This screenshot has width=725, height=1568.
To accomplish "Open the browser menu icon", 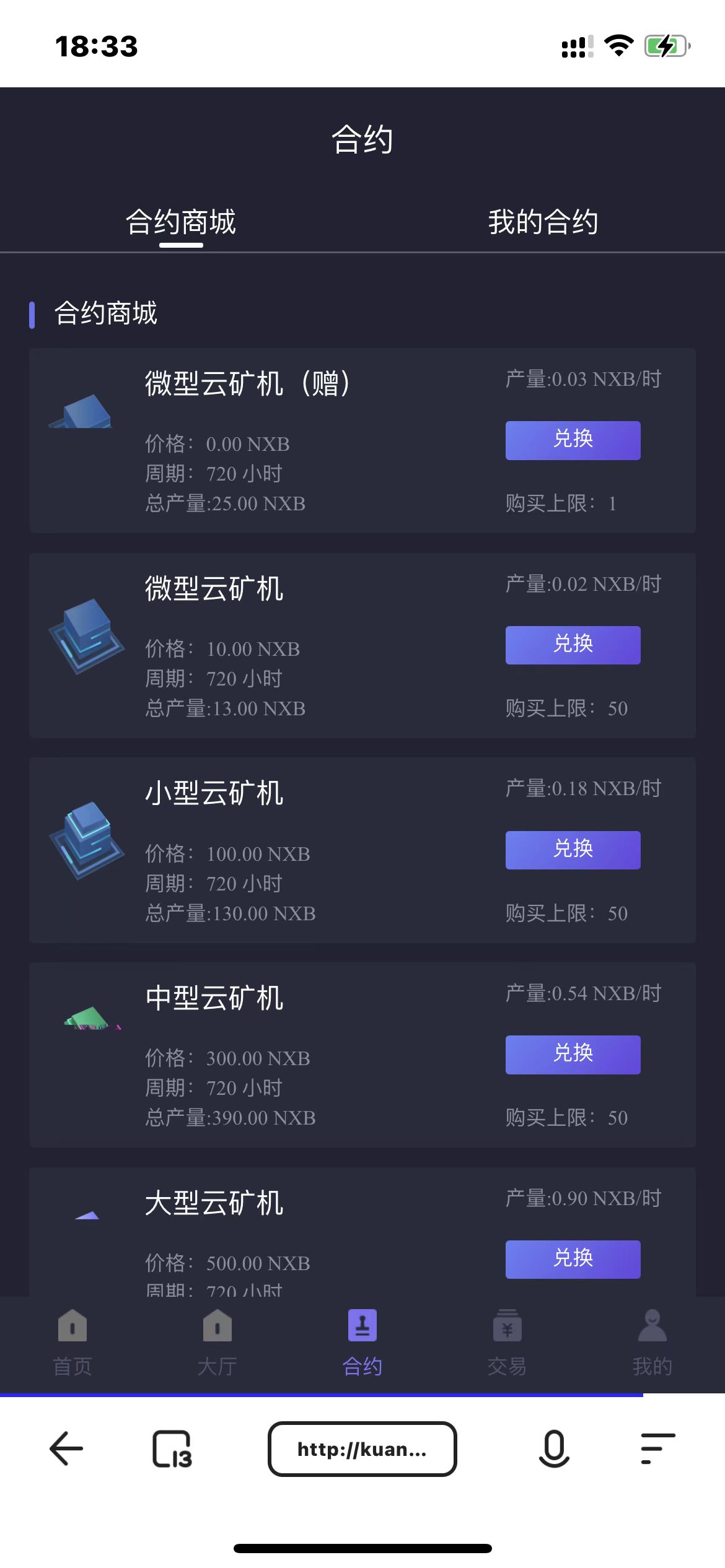I will point(657,1449).
